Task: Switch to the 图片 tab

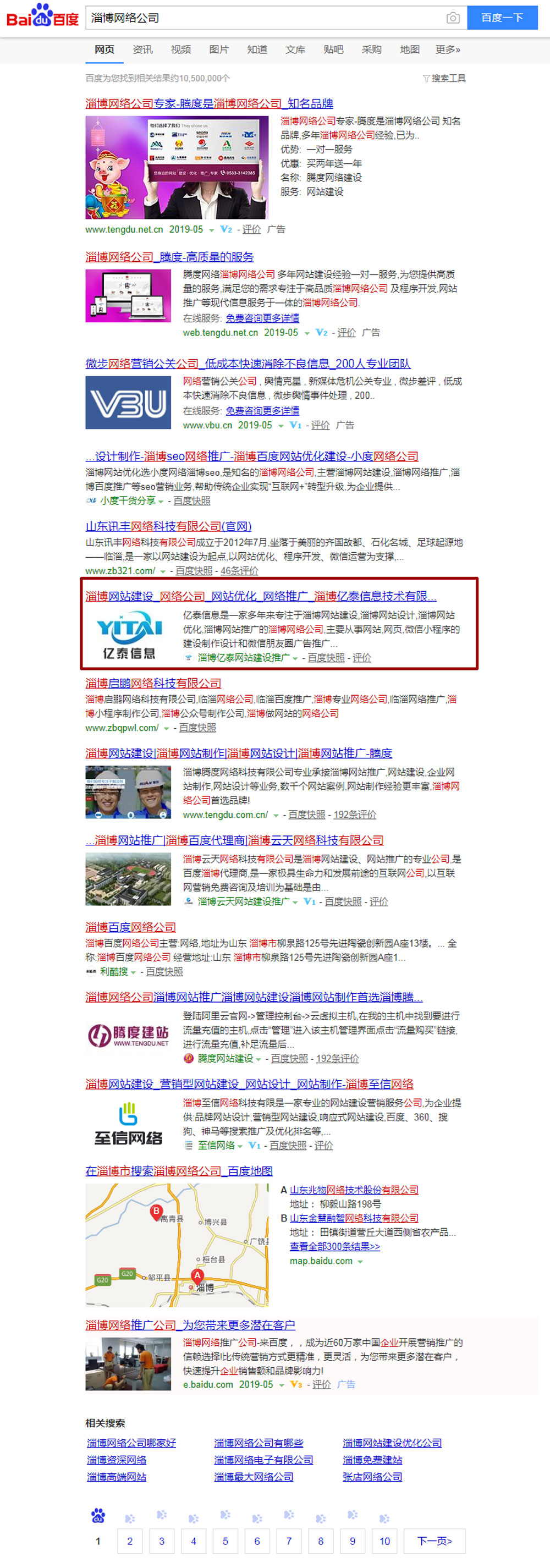Action: click(218, 50)
